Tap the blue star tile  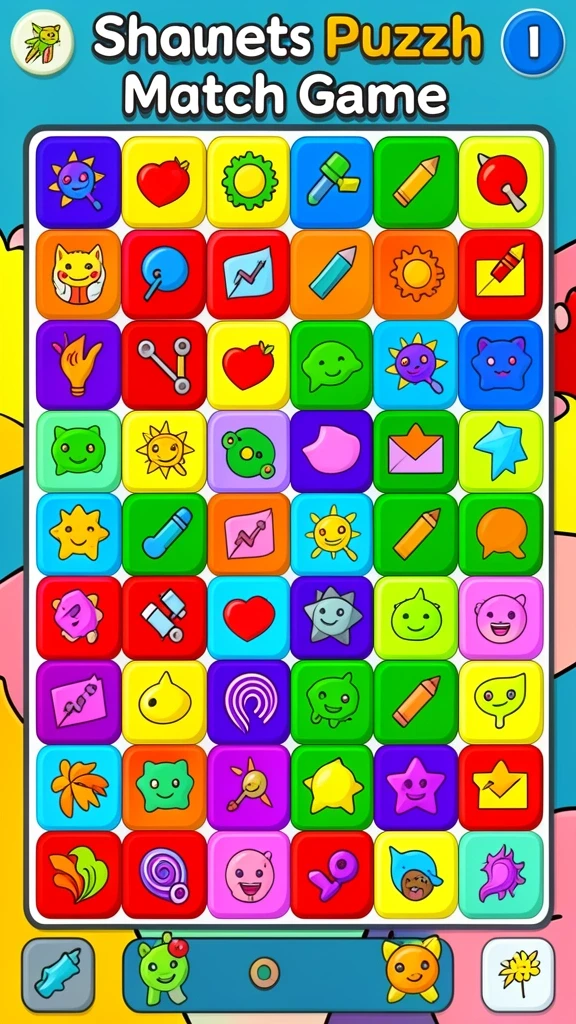(x=501, y=451)
